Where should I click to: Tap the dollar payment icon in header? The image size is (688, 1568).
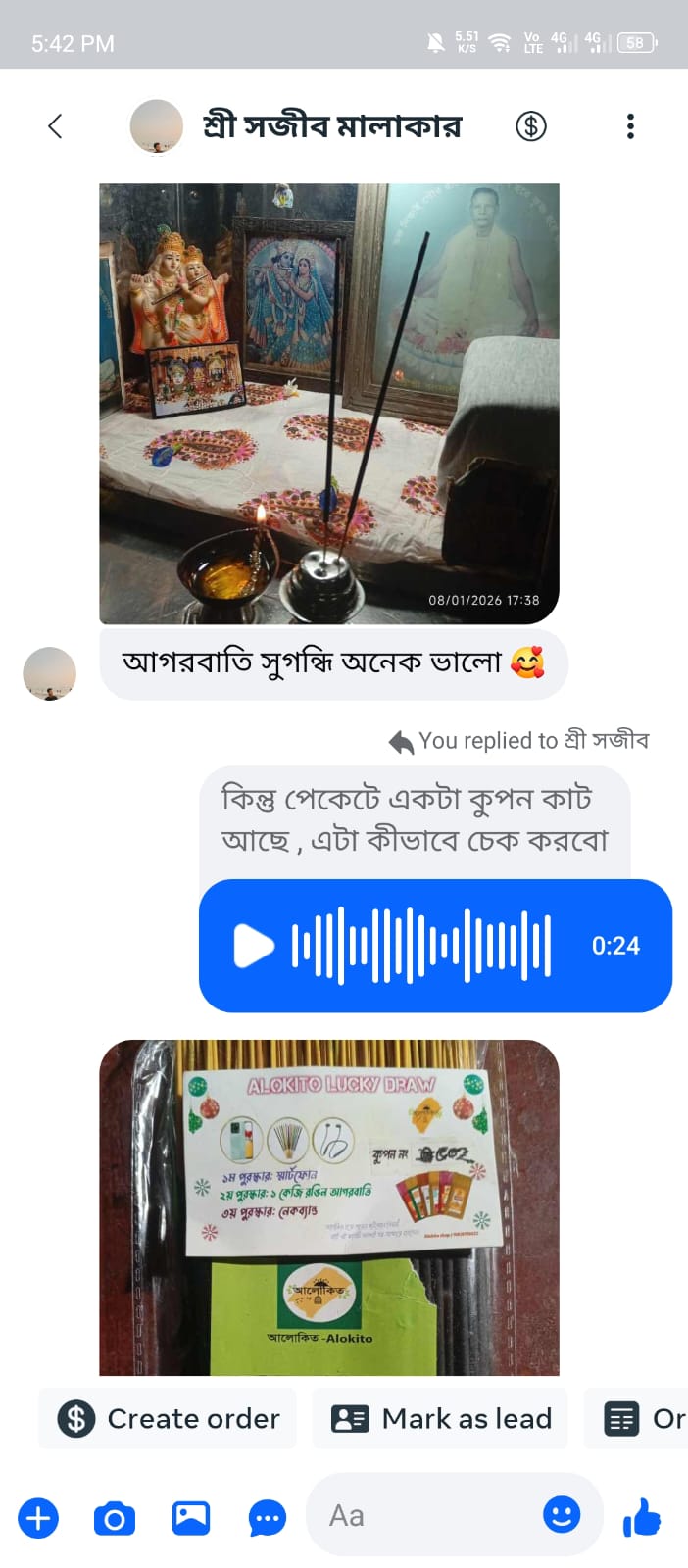click(x=531, y=126)
